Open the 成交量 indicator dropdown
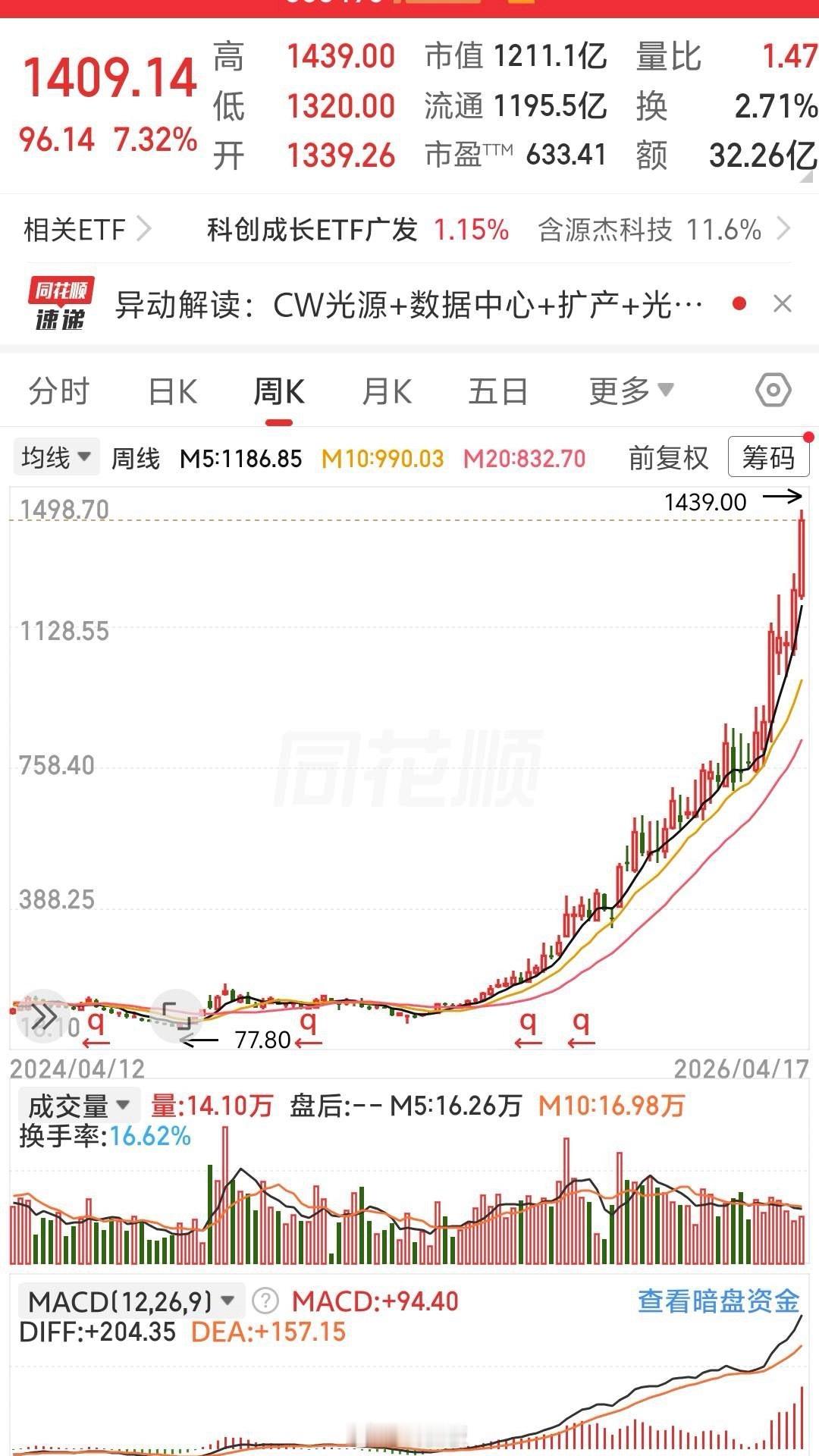 tap(76, 1105)
